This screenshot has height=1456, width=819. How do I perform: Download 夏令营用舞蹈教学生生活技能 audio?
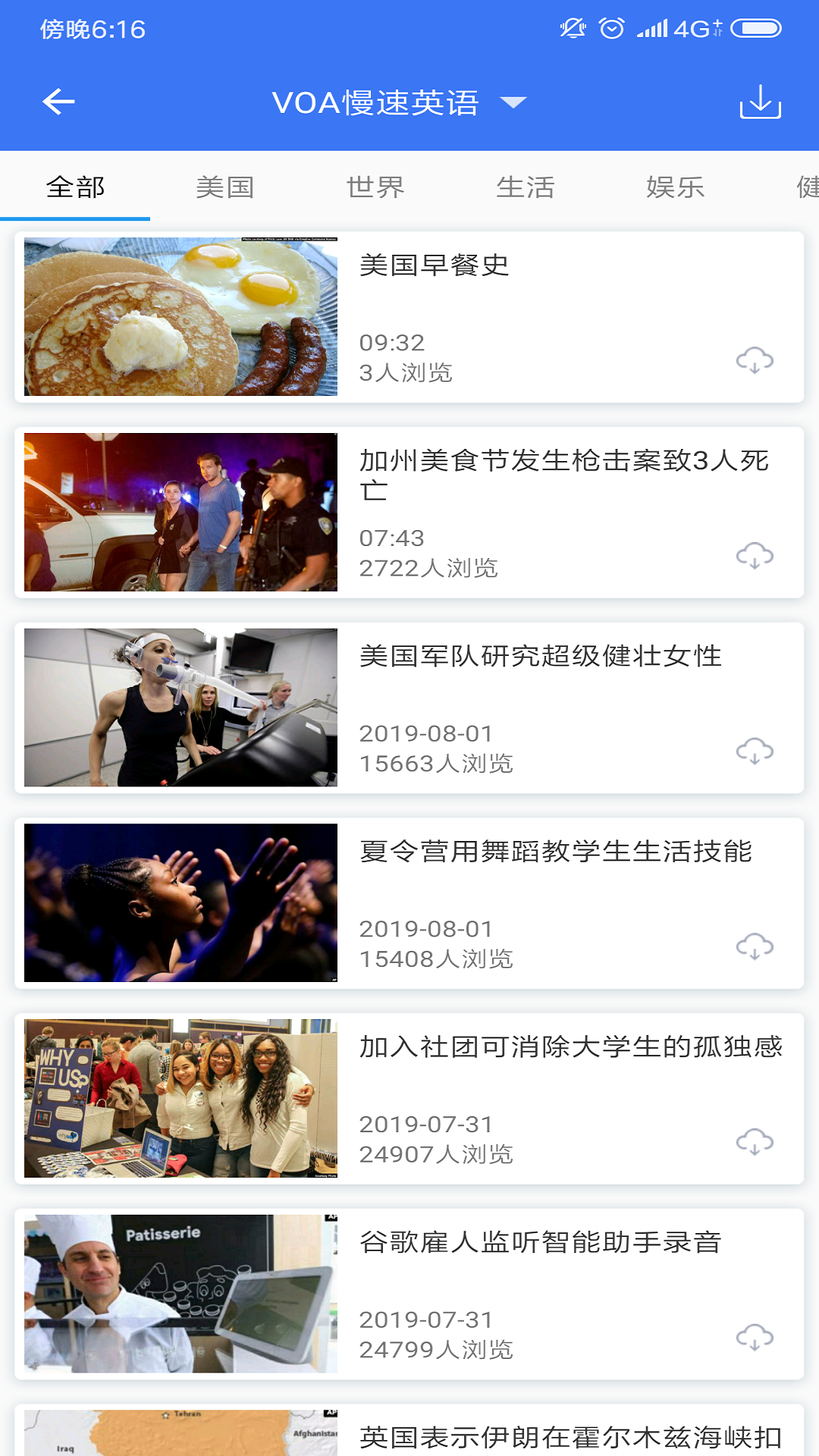point(755,946)
